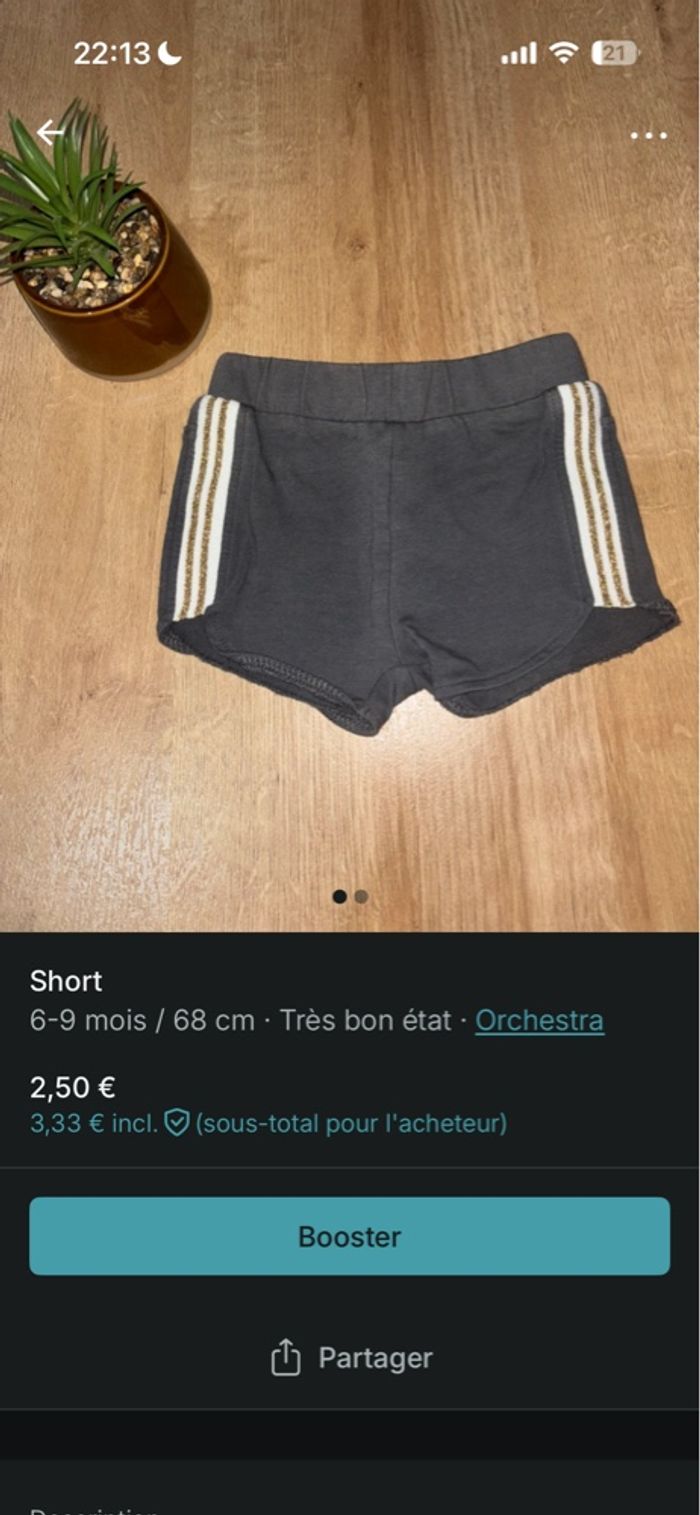Share this listing with Partager

351,1358
